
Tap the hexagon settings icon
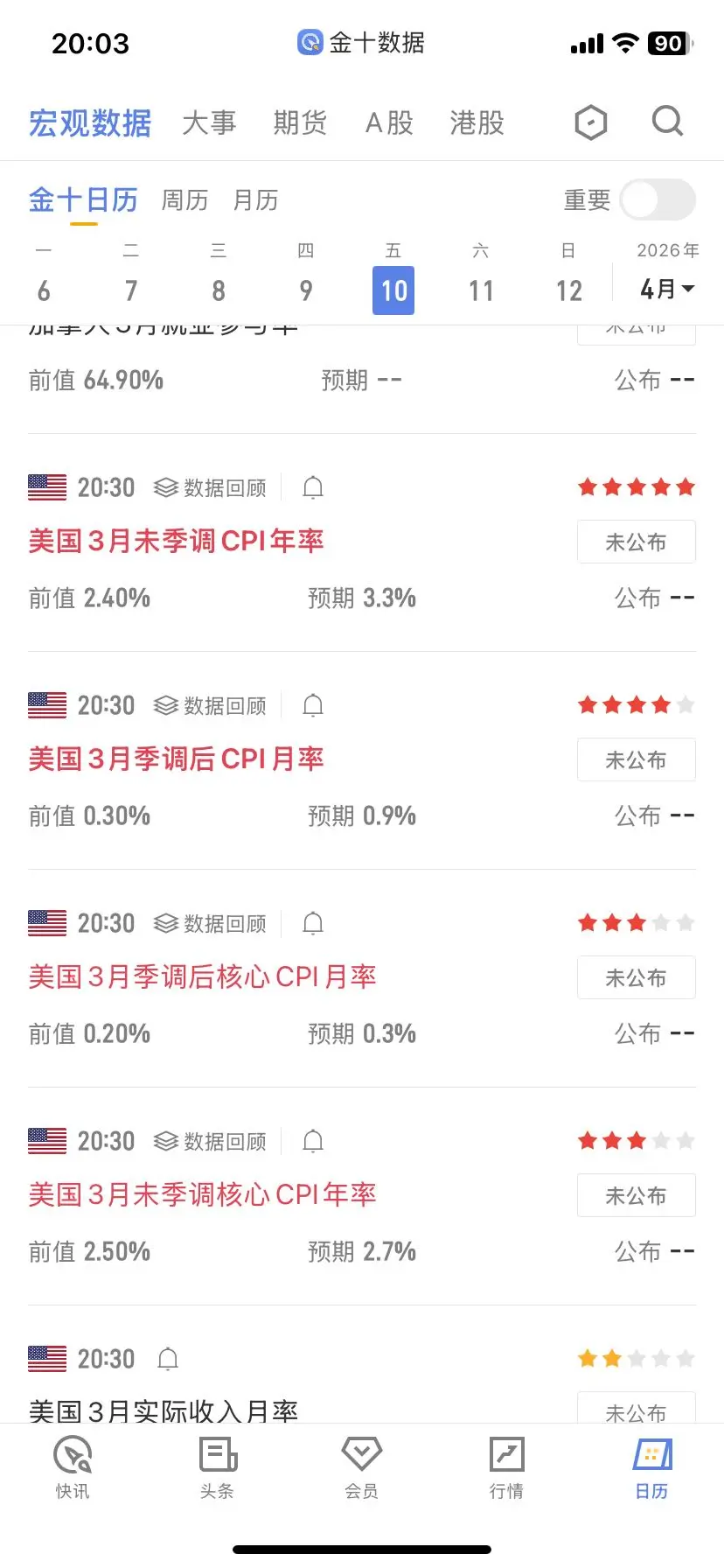591,122
